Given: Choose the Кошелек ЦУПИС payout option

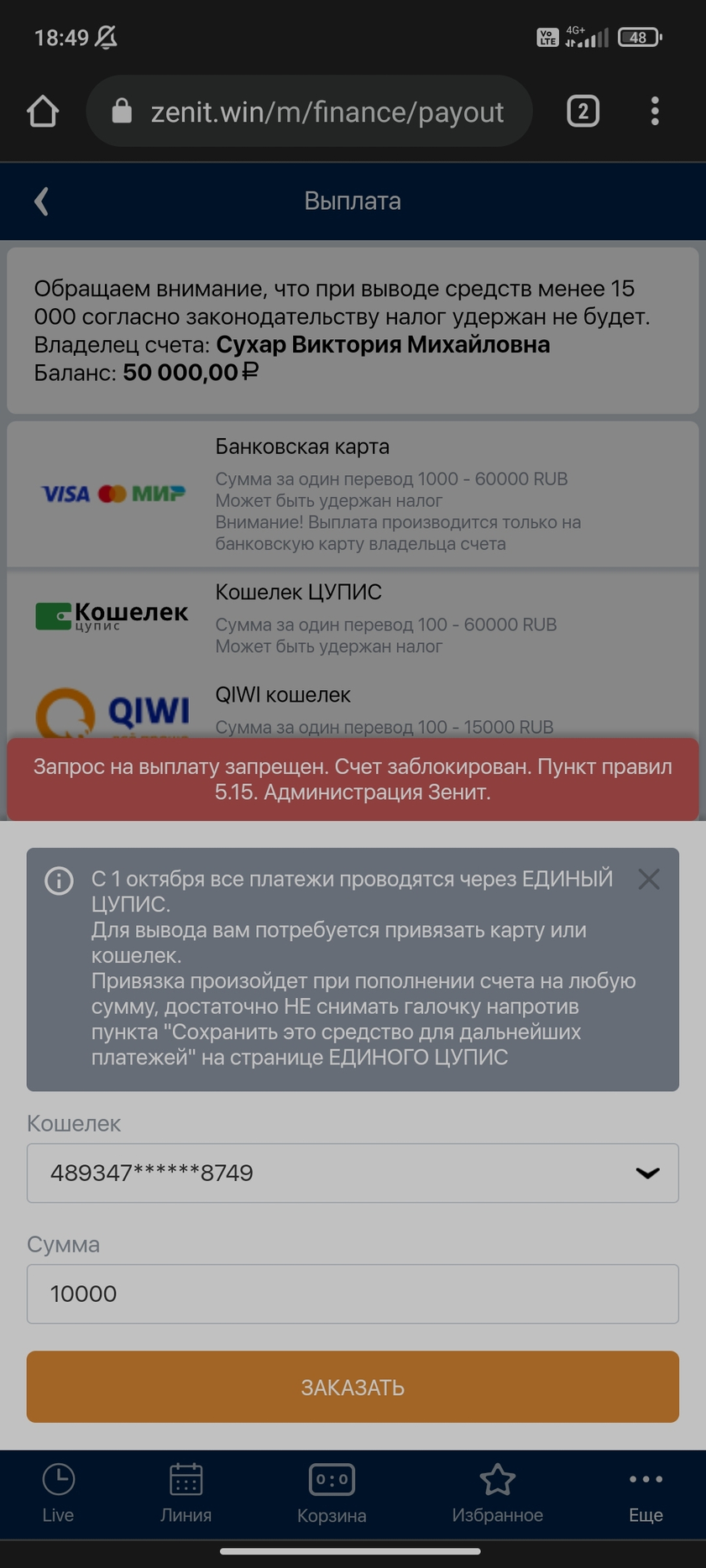Looking at the screenshot, I should pos(353,619).
